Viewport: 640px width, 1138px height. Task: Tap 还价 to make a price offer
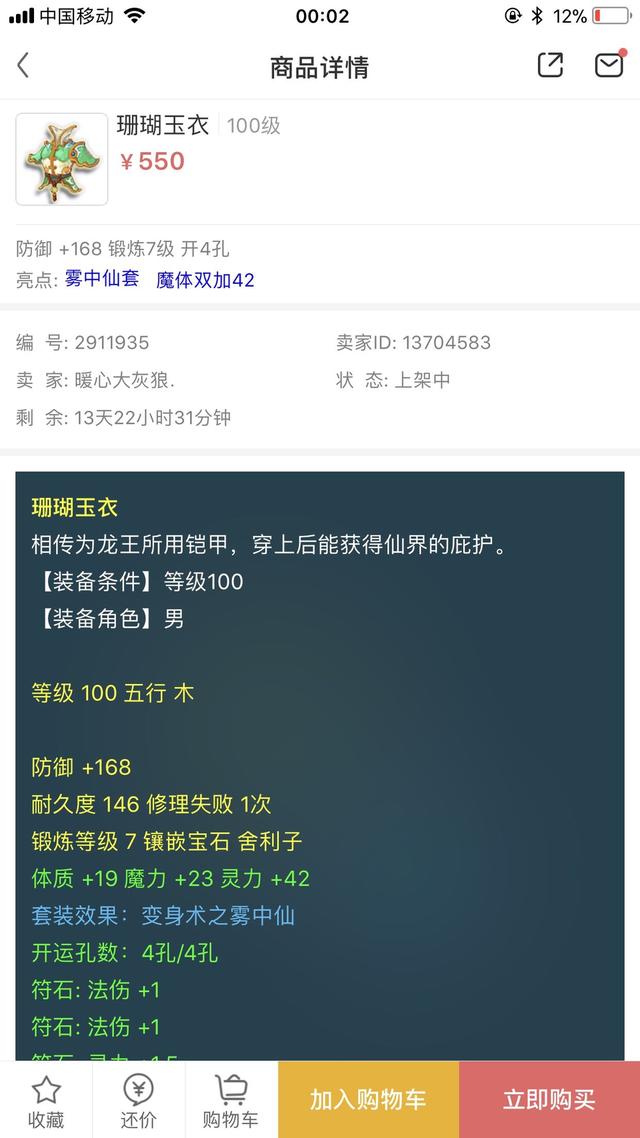(x=139, y=1102)
